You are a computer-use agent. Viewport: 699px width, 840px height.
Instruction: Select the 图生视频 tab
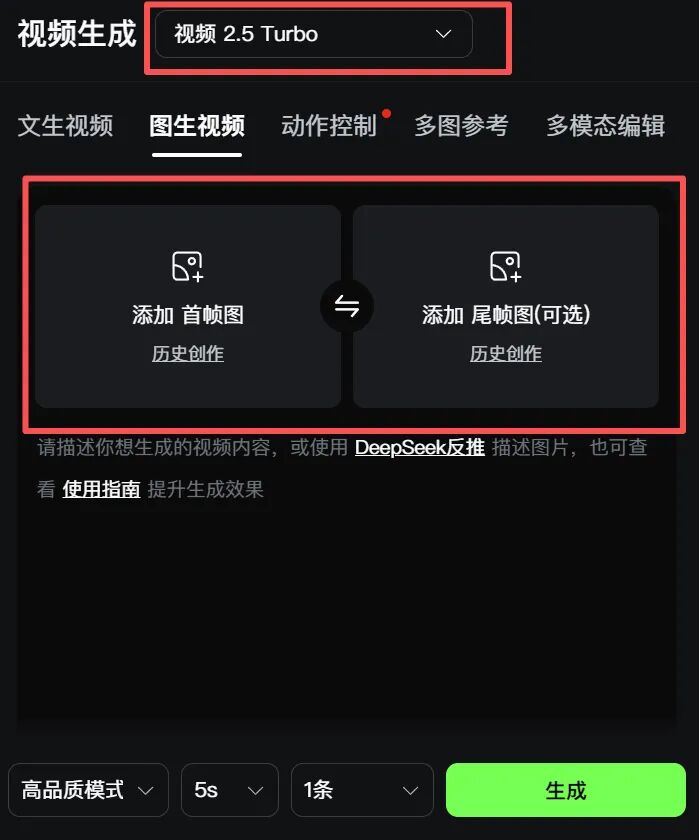click(x=197, y=126)
